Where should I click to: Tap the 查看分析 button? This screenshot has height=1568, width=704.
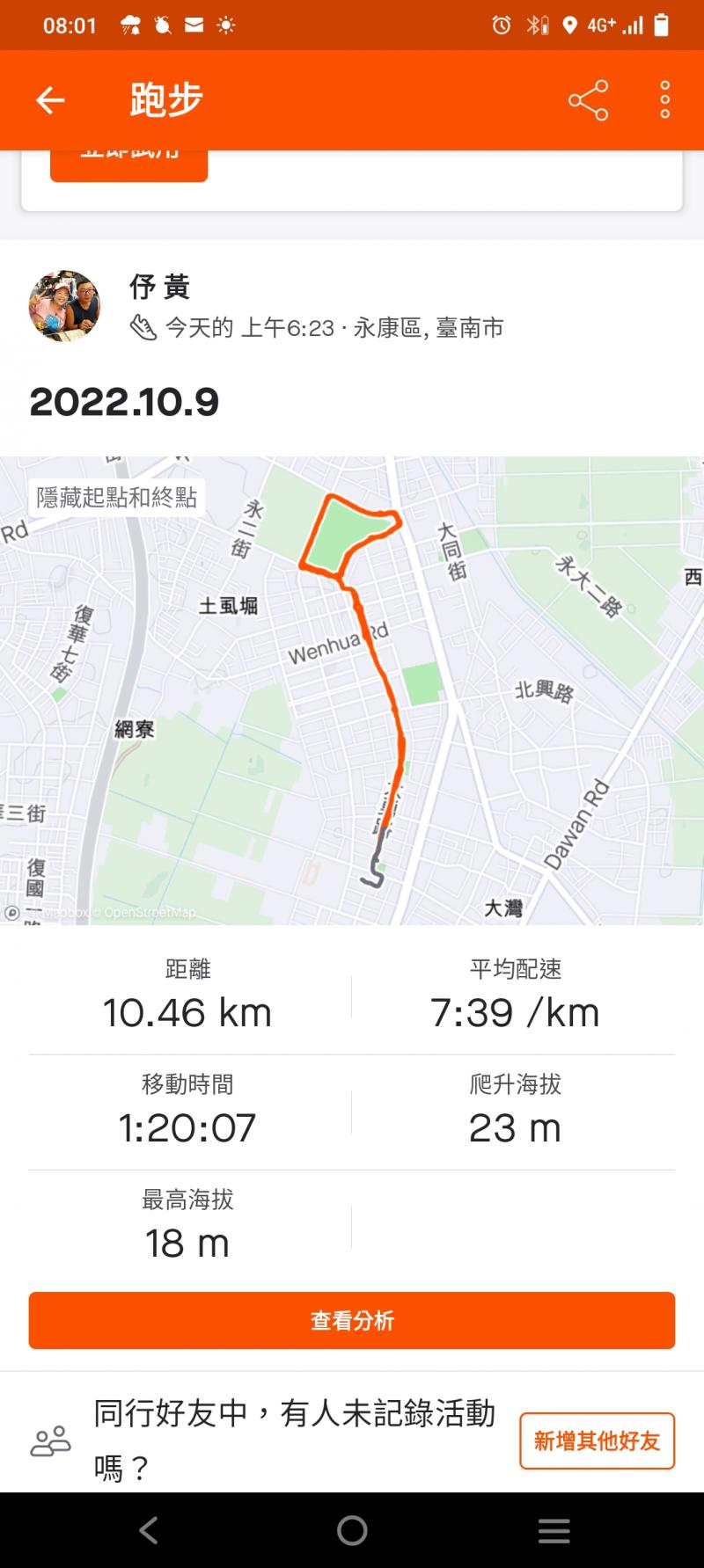point(352,1320)
